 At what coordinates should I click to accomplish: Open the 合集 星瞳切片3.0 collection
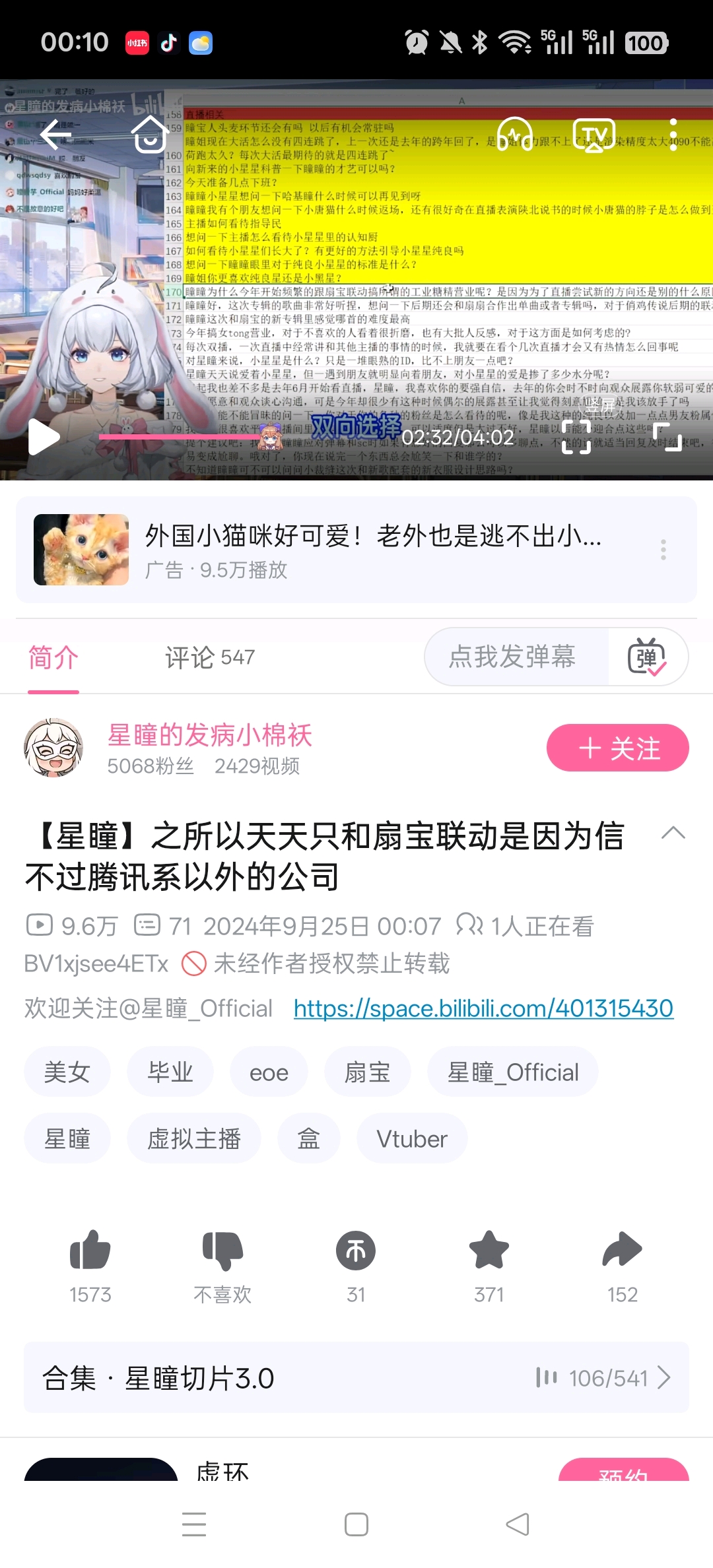356,1379
